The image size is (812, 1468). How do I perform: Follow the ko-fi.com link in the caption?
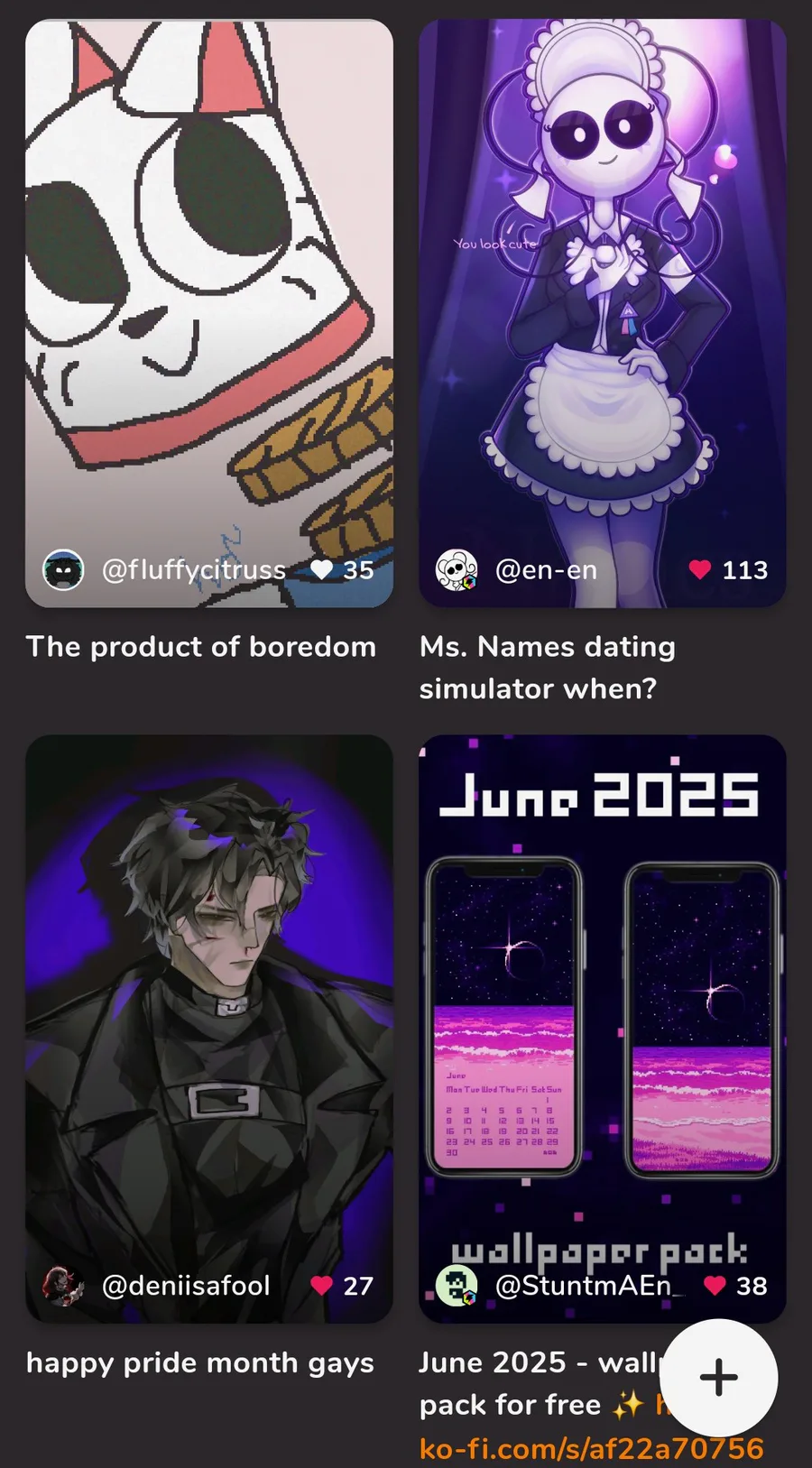tap(591, 1448)
